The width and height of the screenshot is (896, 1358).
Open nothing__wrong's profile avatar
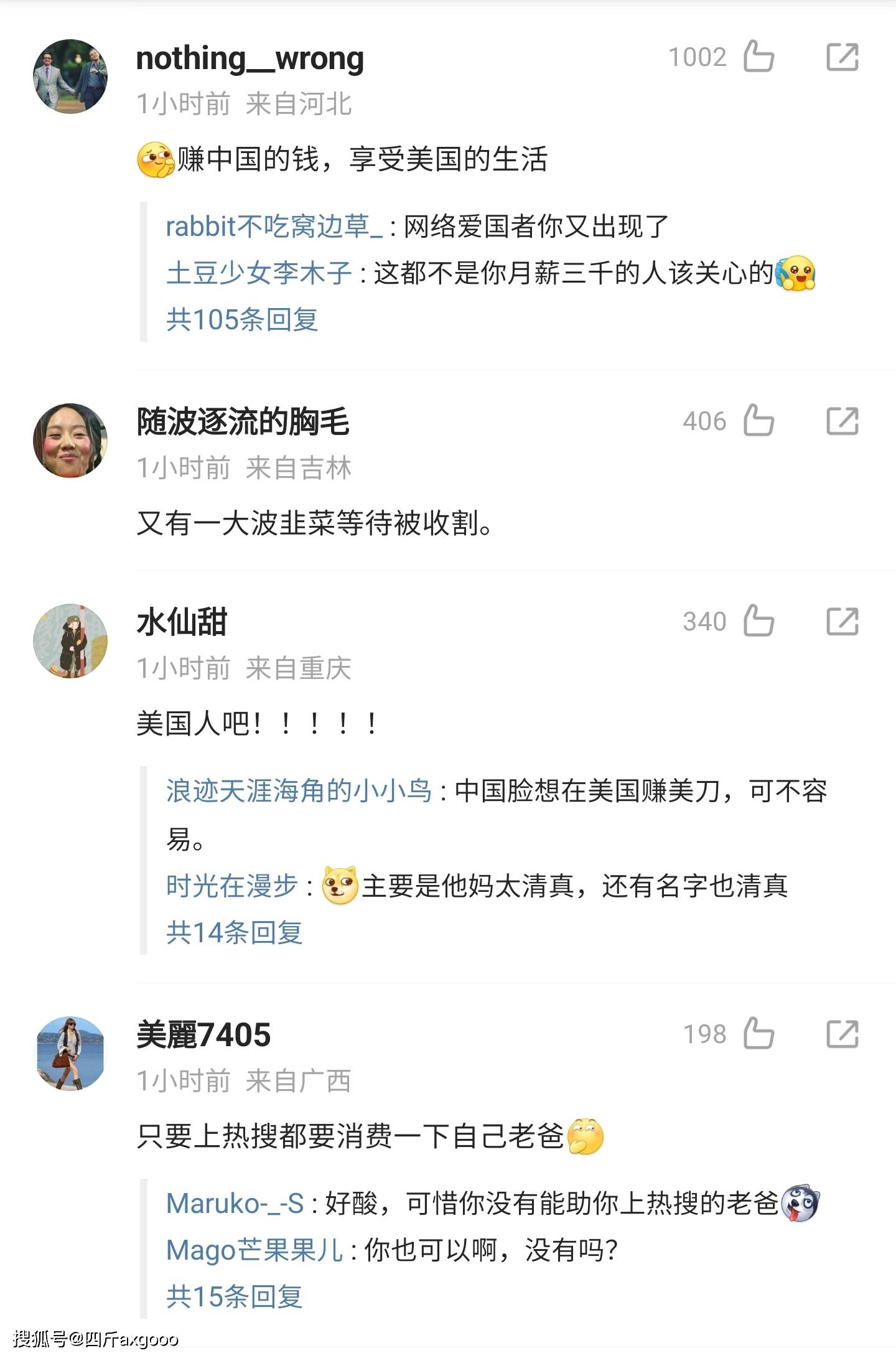click(70, 77)
